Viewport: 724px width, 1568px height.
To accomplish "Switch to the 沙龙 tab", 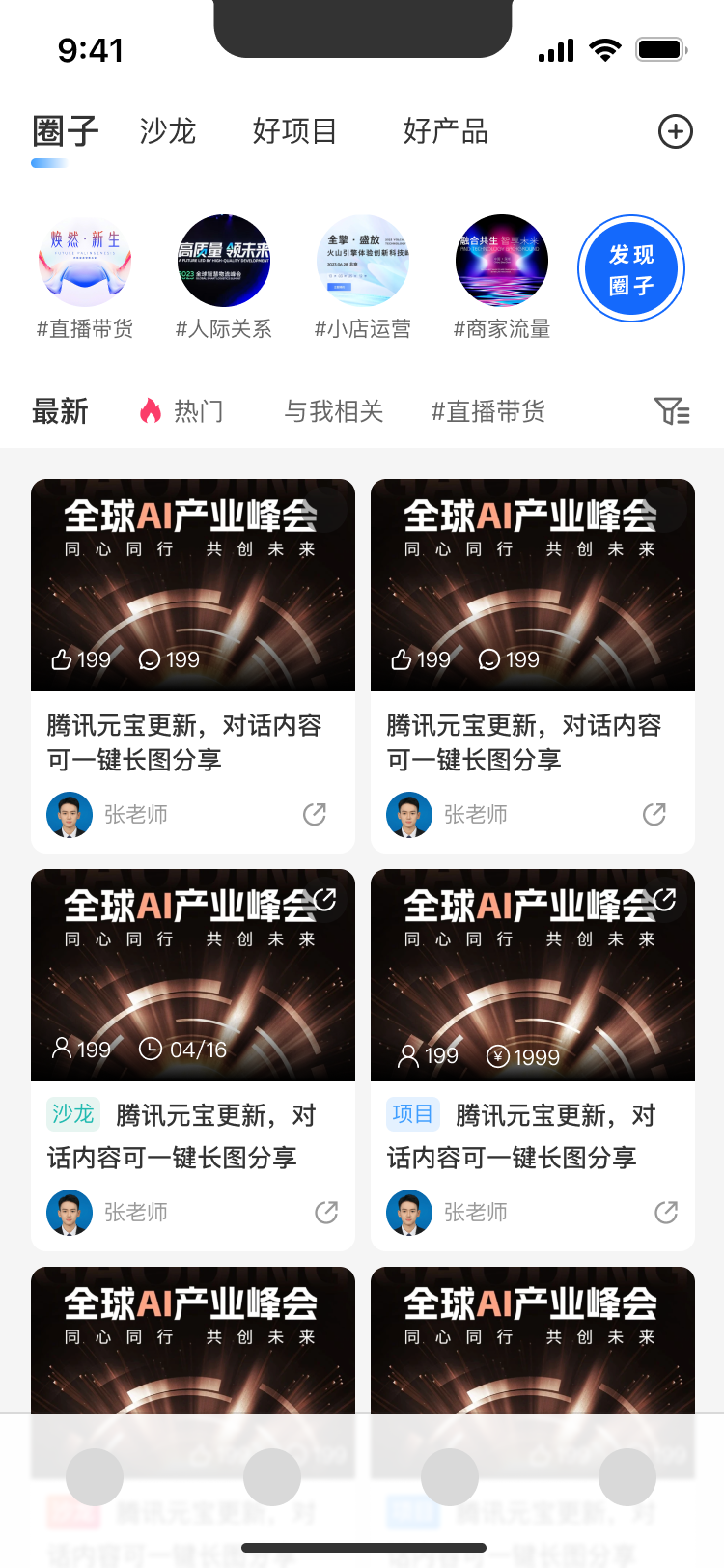I will 165,131.
